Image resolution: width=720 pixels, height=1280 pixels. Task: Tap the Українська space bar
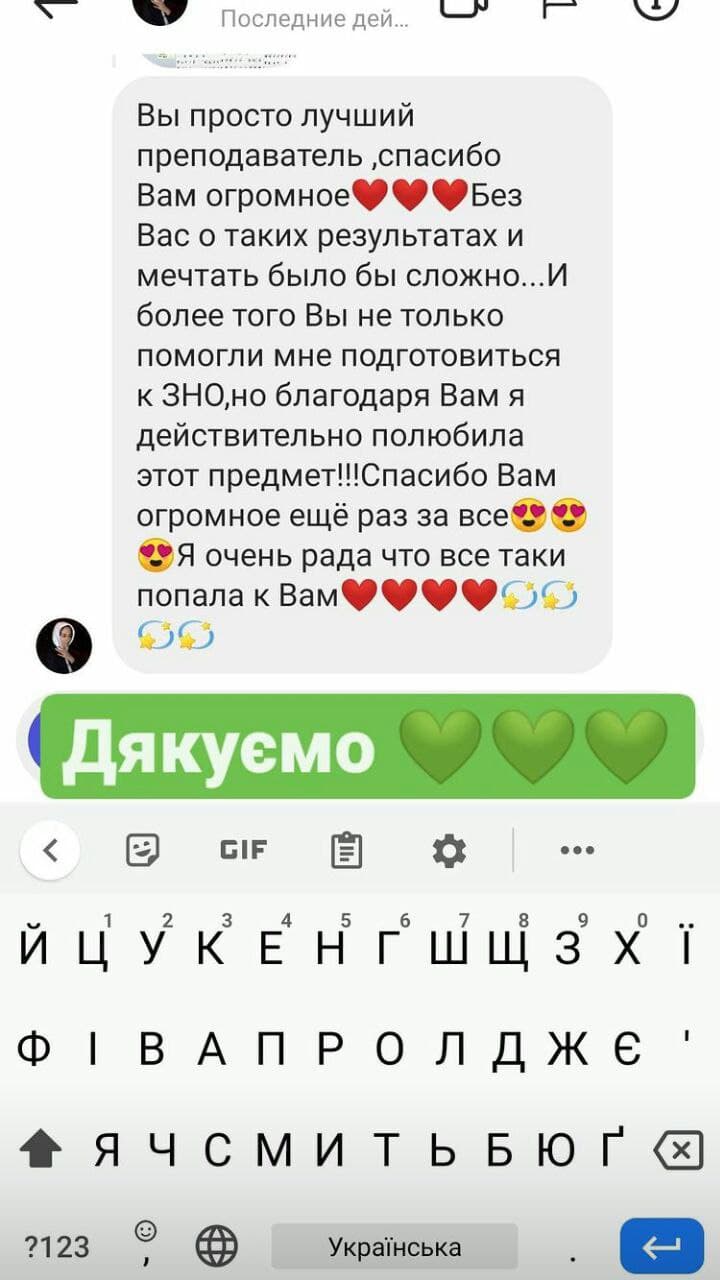(395, 1246)
